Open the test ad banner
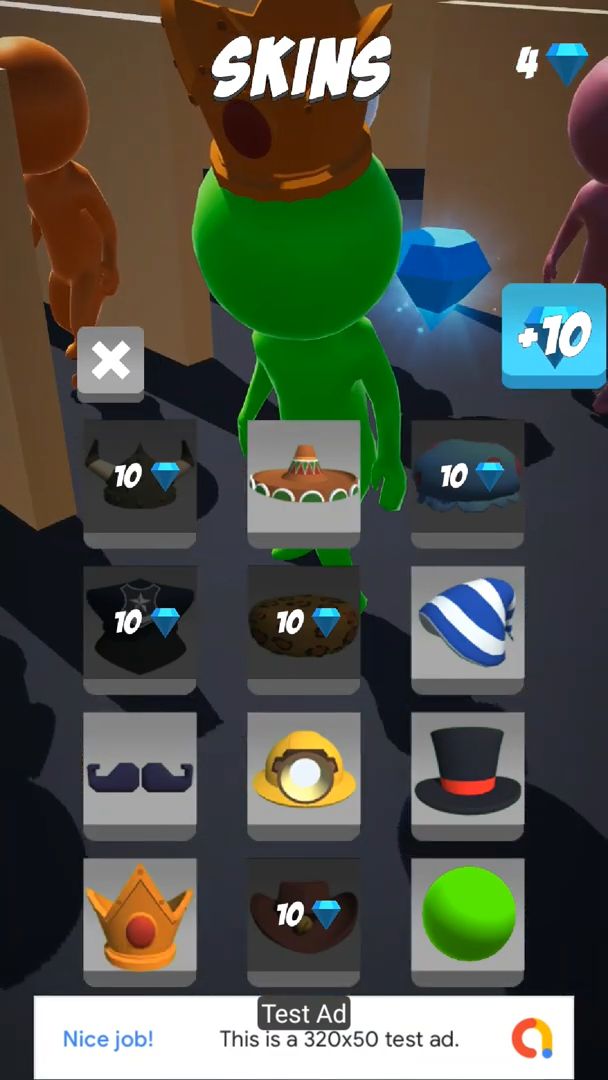This screenshot has height=1080, width=608. tap(304, 1038)
